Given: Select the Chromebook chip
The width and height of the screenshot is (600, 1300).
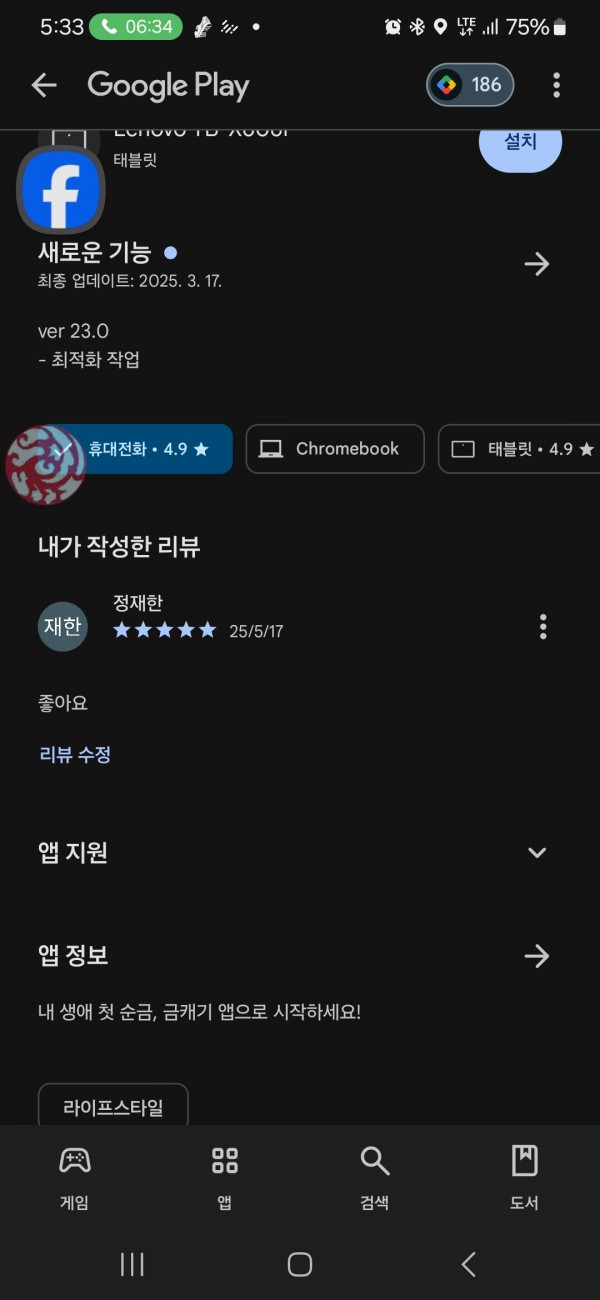Looking at the screenshot, I should point(335,449).
